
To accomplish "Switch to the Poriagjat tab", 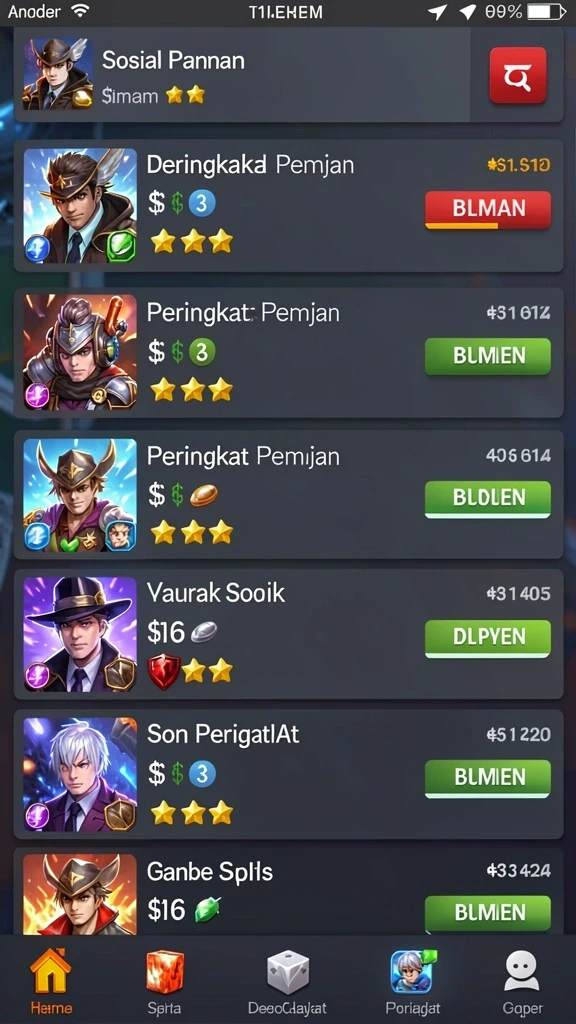I will click(x=413, y=981).
